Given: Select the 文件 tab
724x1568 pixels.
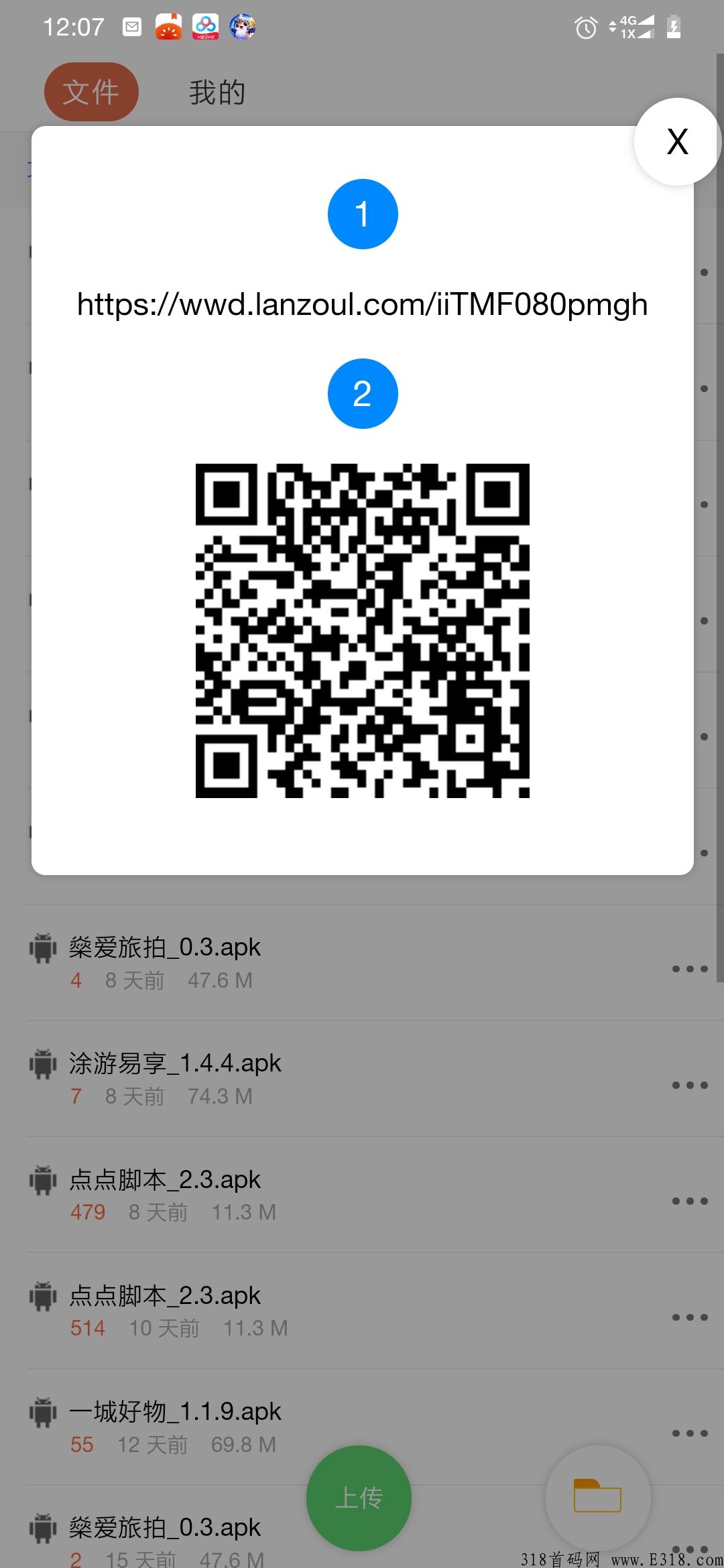Looking at the screenshot, I should [91, 92].
